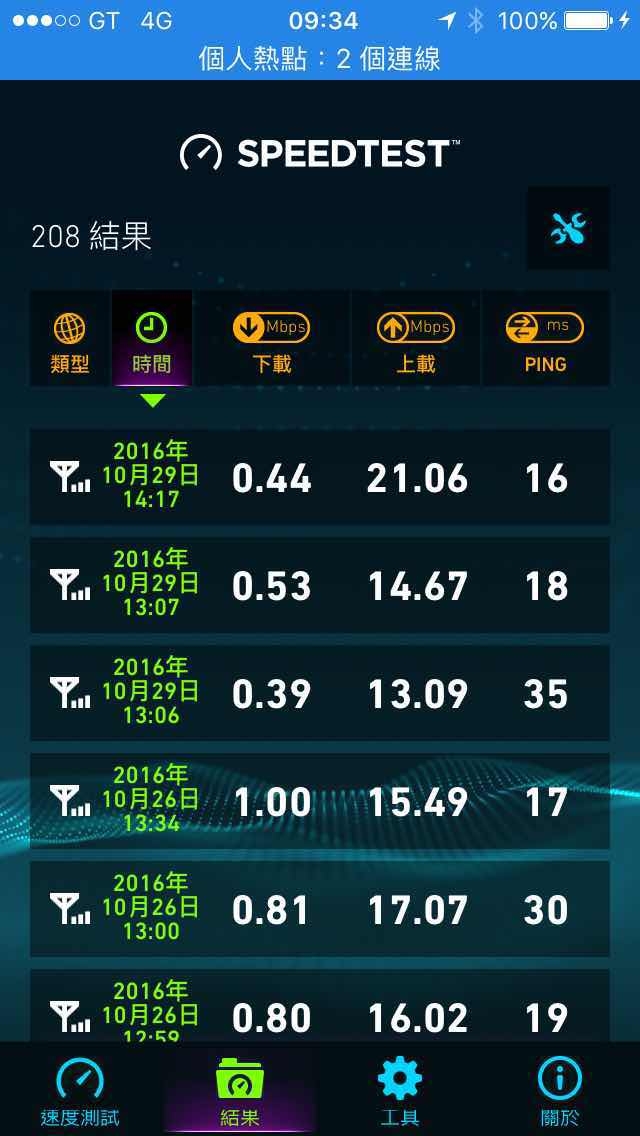Sort results by 類型 column
Viewport: 640px width, 1136px height.
[70, 338]
